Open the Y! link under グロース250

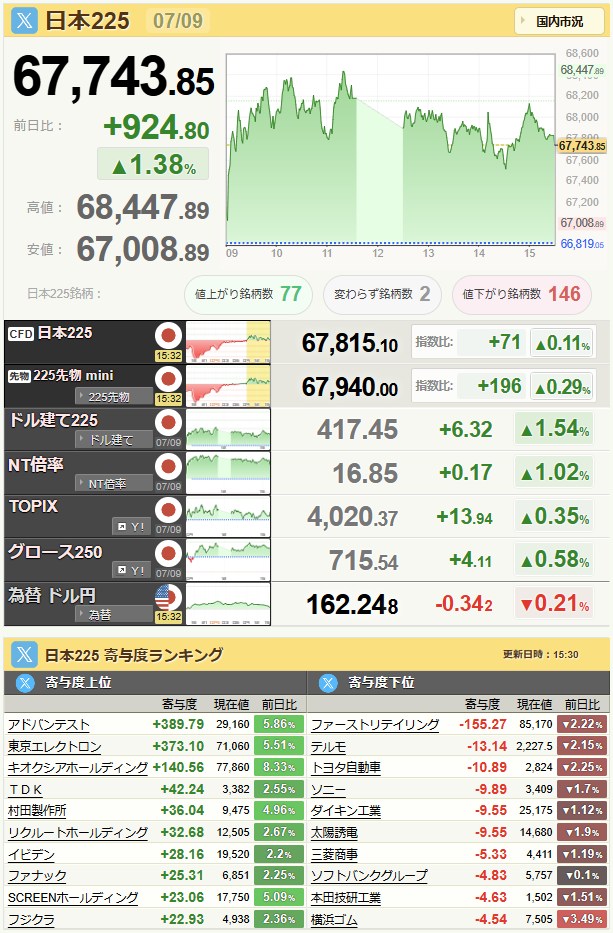(132, 571)
